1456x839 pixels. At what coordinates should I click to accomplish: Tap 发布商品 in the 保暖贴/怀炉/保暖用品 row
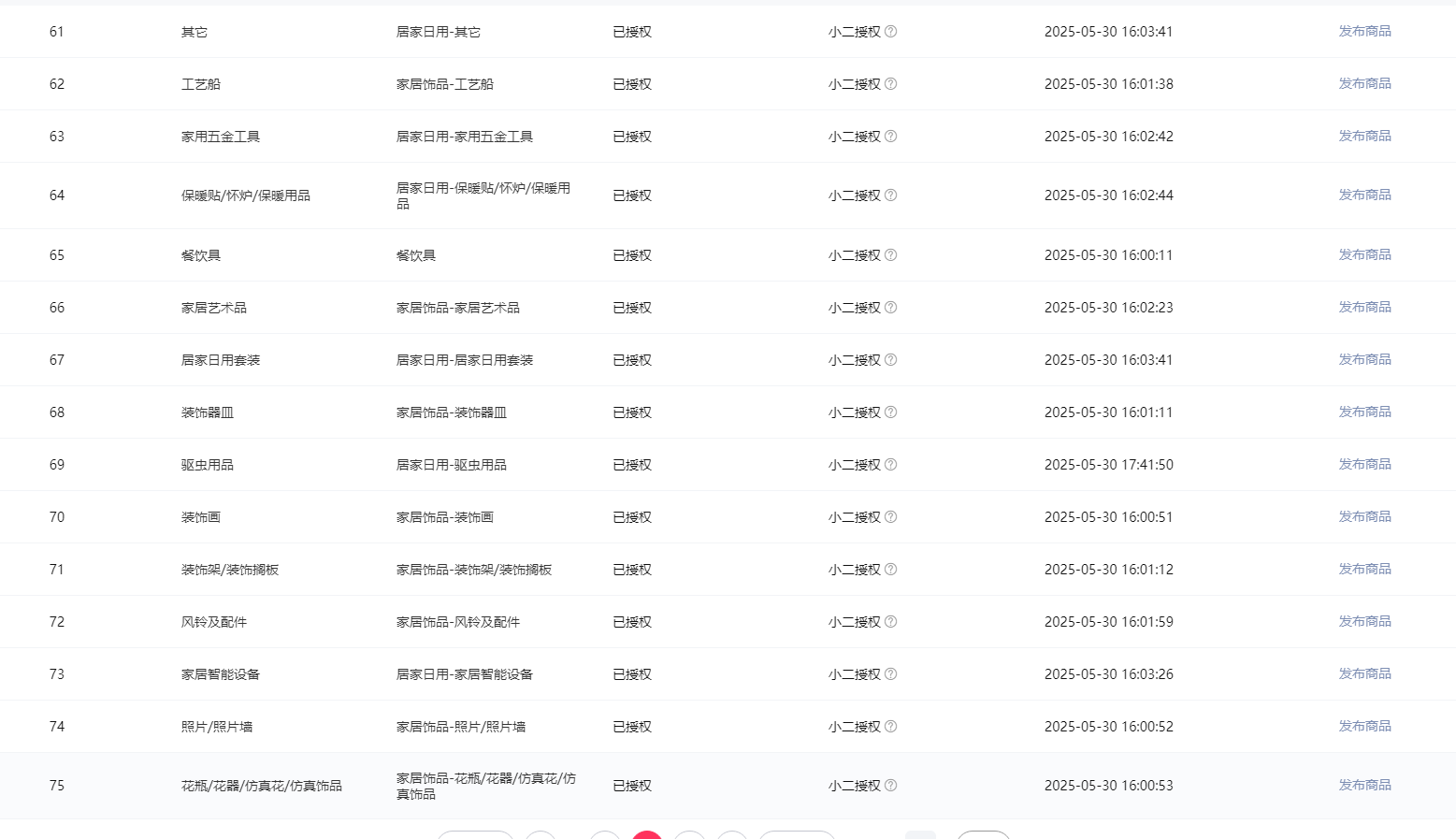tap(1364, 195)
